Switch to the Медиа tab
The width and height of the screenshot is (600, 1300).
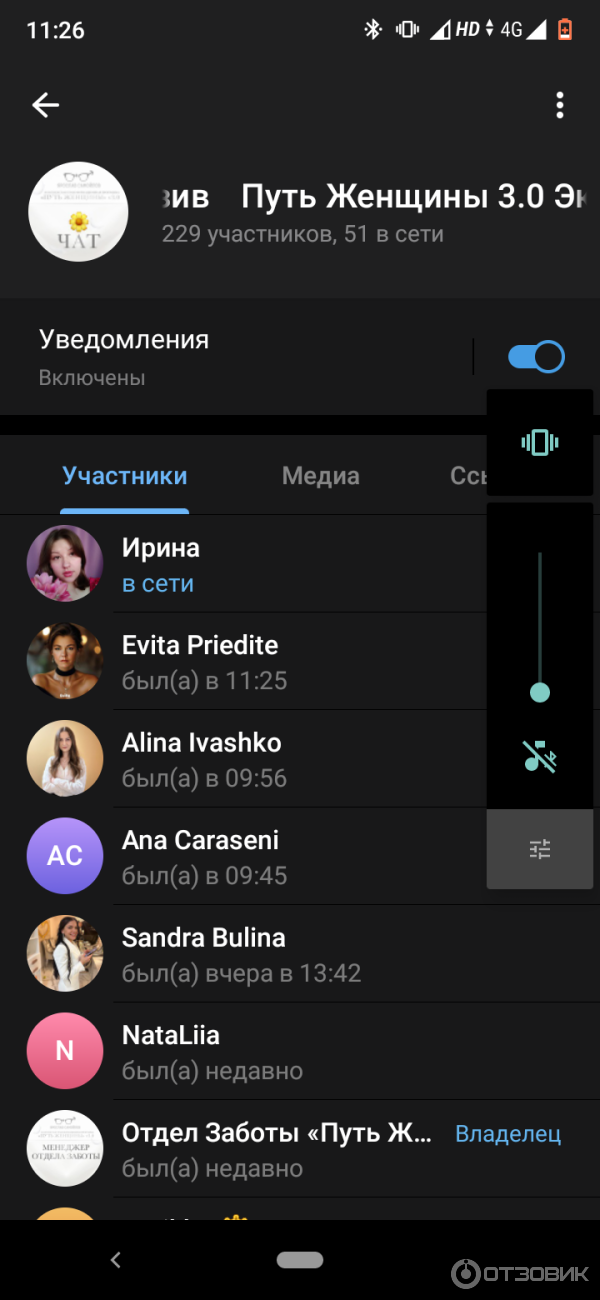(x=320, y=476)
